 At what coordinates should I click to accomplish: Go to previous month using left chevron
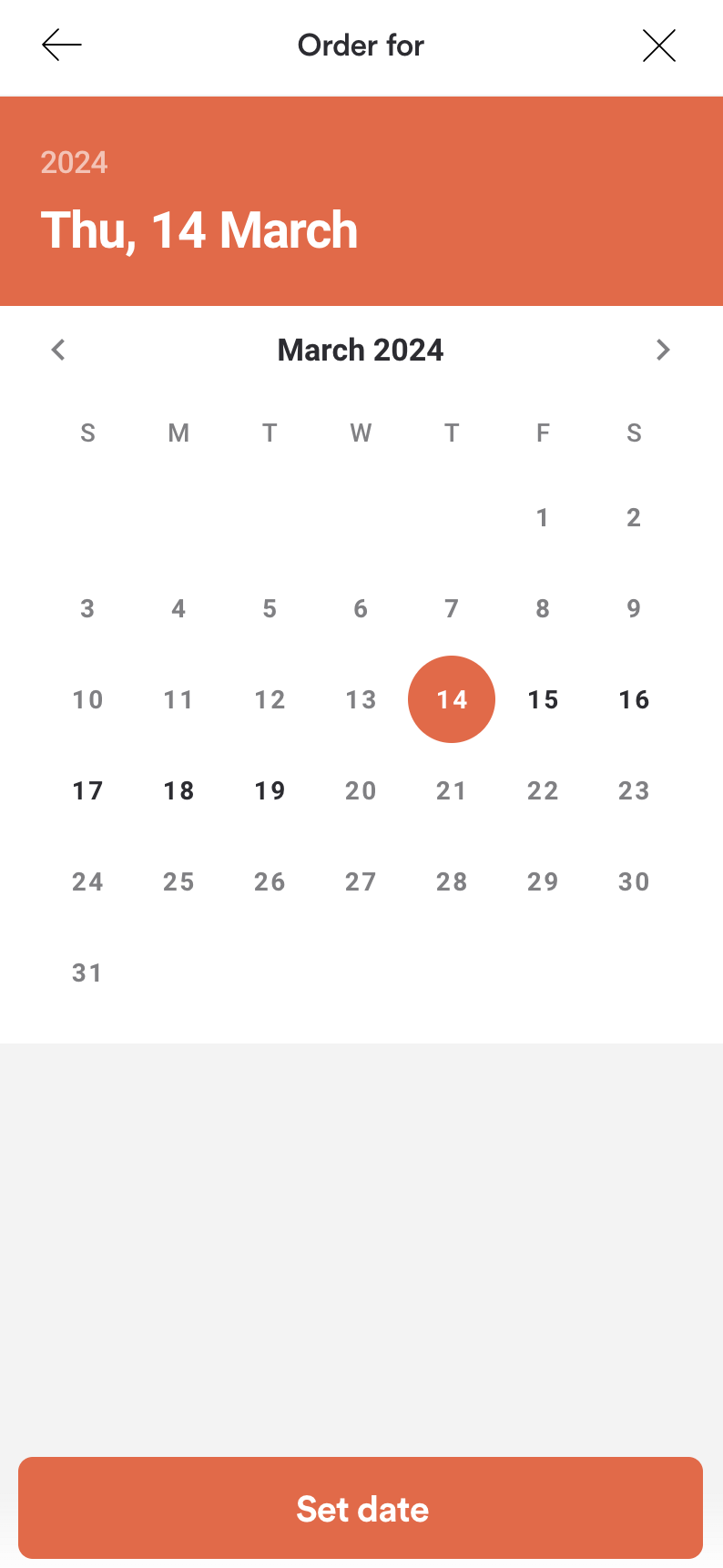click(x=57, y=350)
